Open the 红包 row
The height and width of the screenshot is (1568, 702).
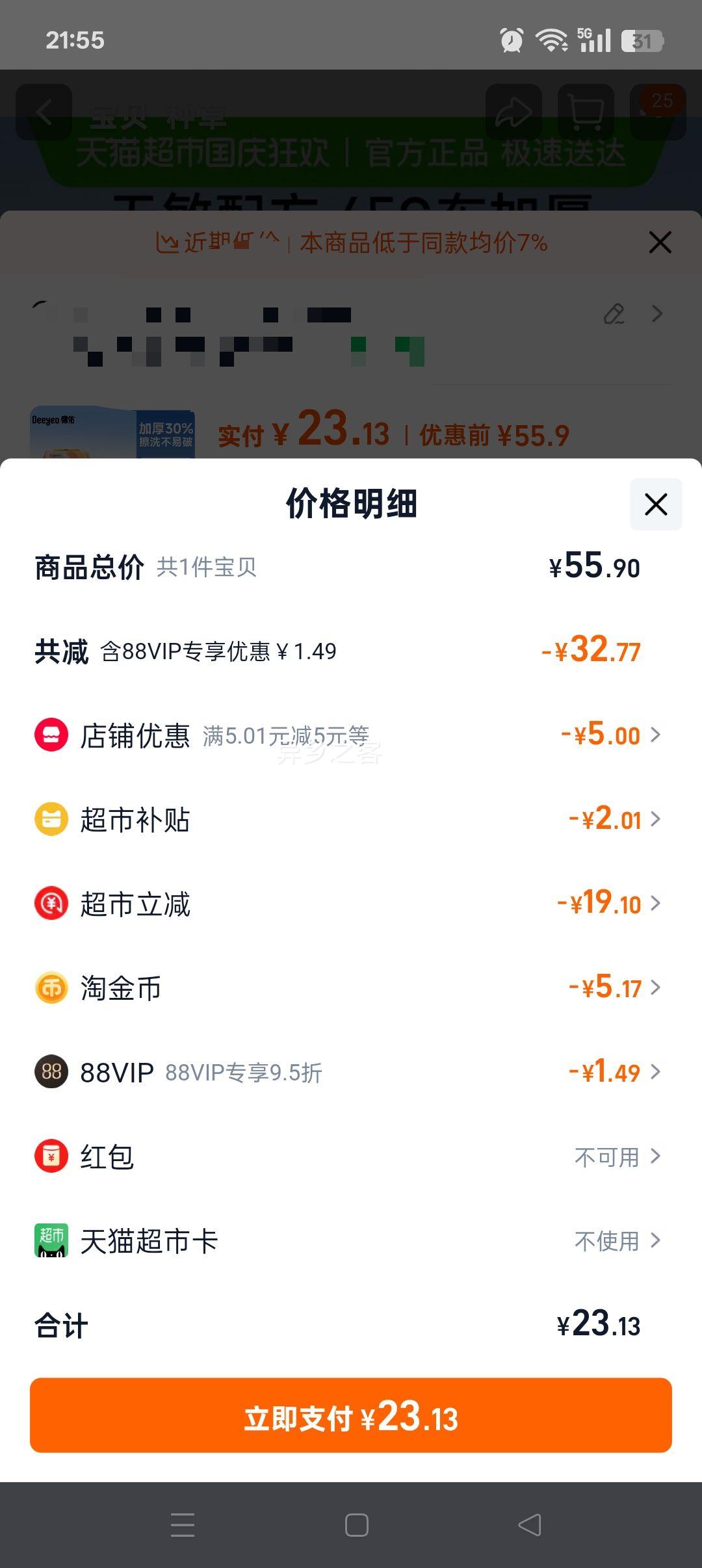point(350,1156)
